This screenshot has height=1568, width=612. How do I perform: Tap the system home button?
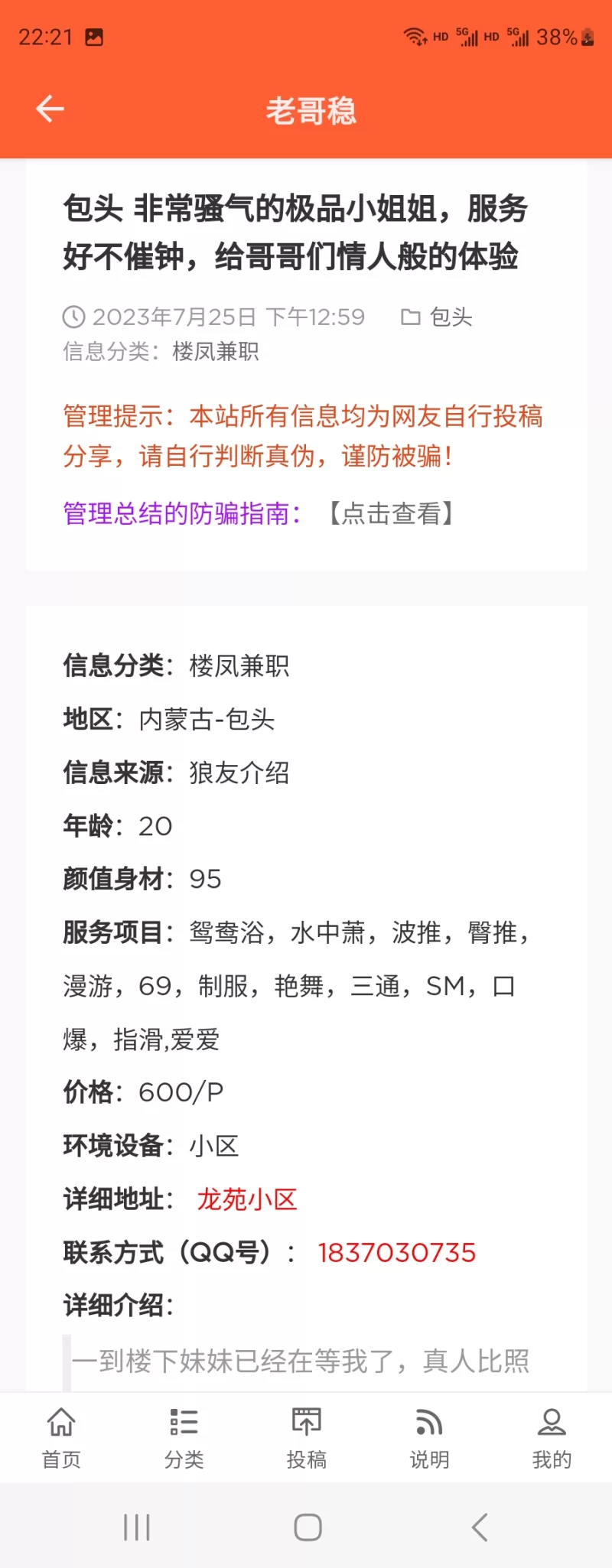[x=308, y=1527]
